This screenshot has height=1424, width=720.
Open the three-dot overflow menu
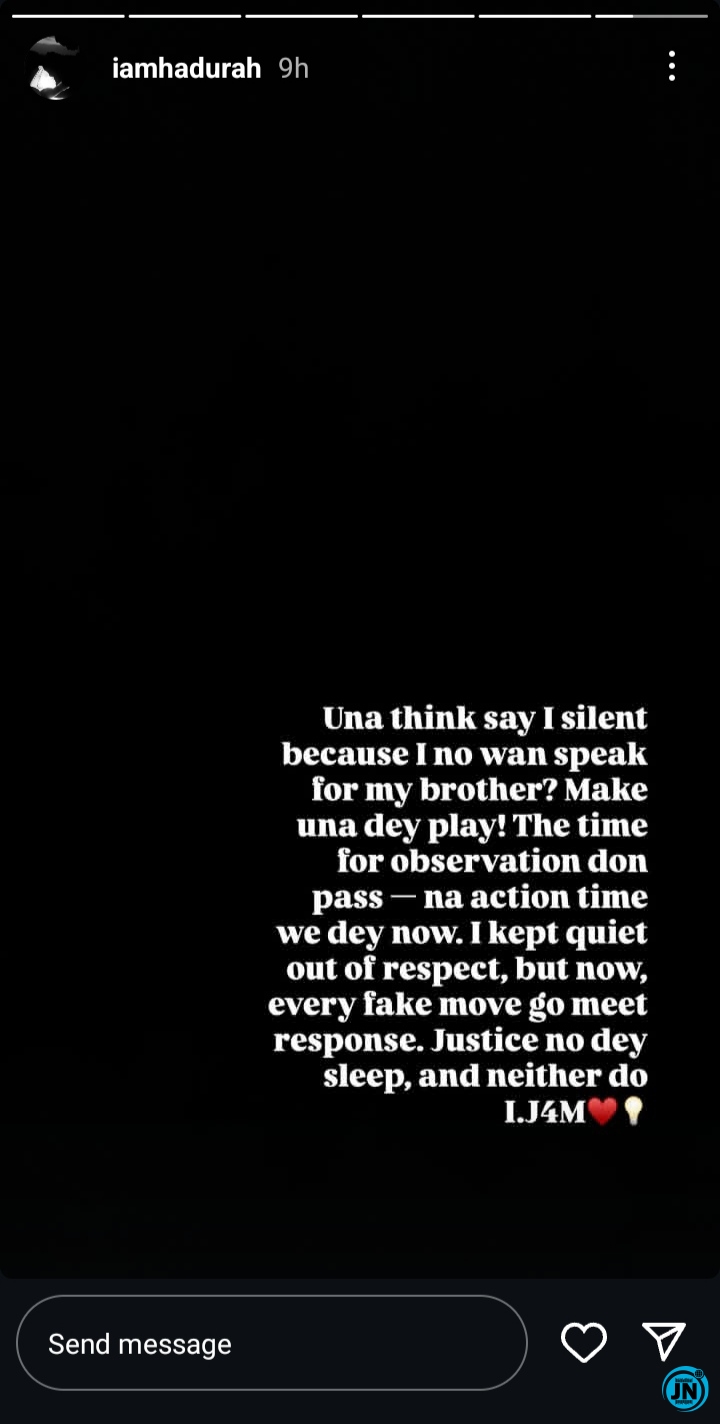tap(671, 67)
